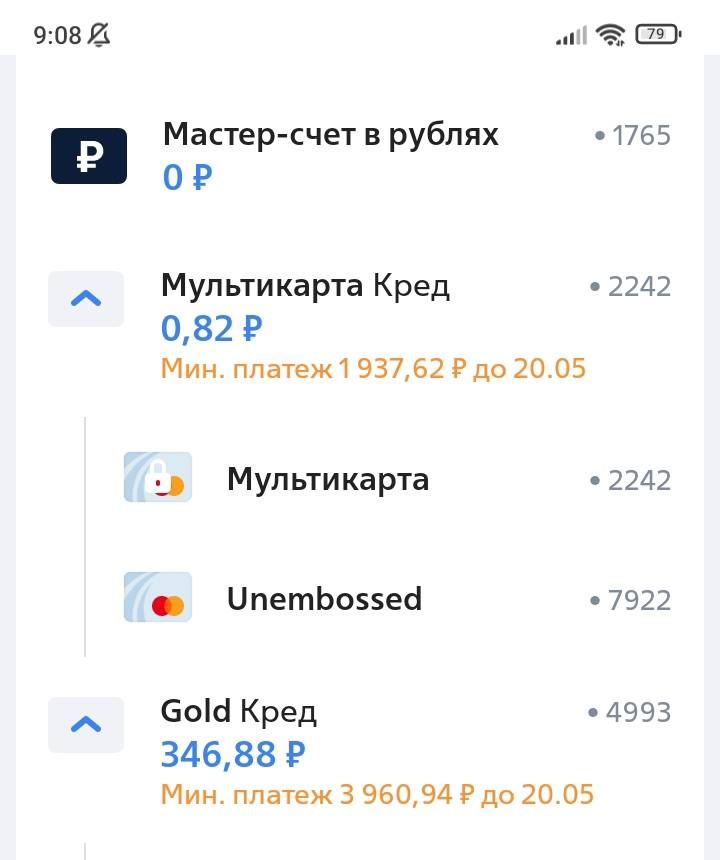Open the Мультикарта card ending 2242
Screen dimensions: 720x860
click(327, 479)
